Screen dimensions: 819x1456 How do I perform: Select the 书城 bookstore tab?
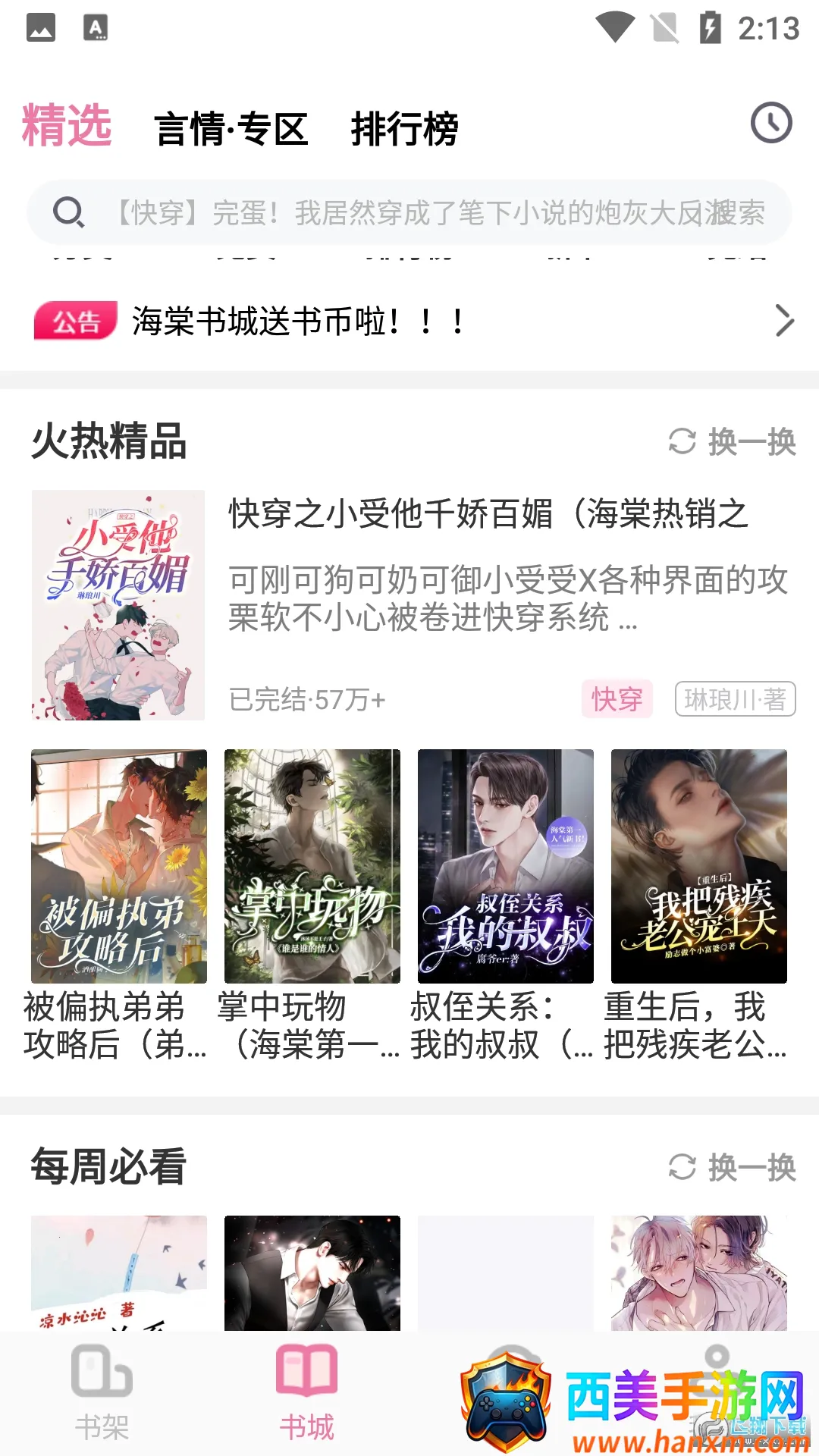(306, 1392)
